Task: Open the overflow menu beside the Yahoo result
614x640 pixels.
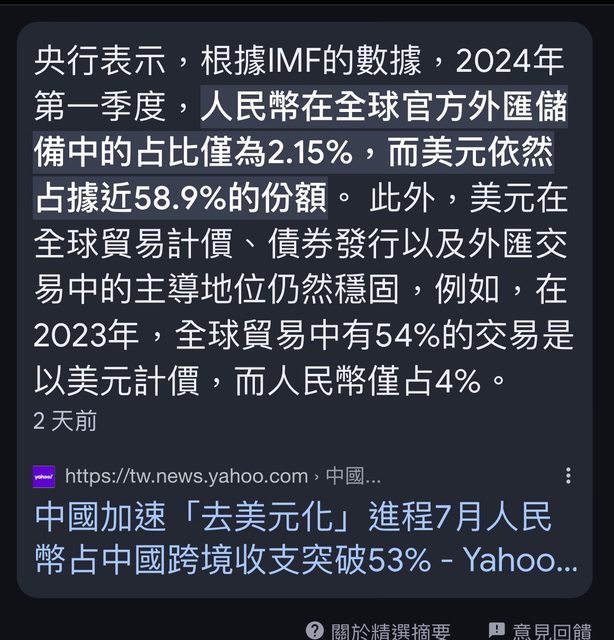Action: point(568,476)
